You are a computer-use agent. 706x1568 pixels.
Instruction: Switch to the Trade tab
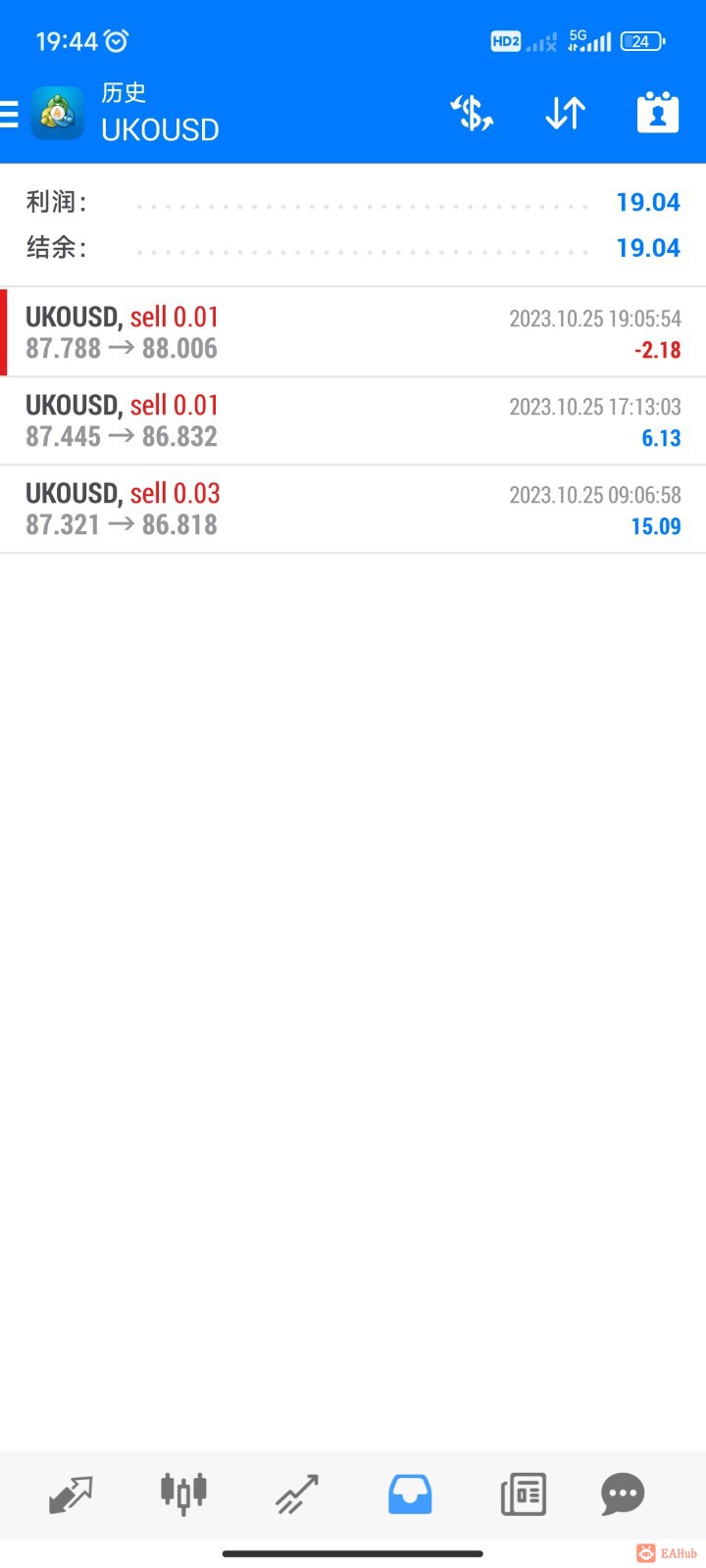296,1494
